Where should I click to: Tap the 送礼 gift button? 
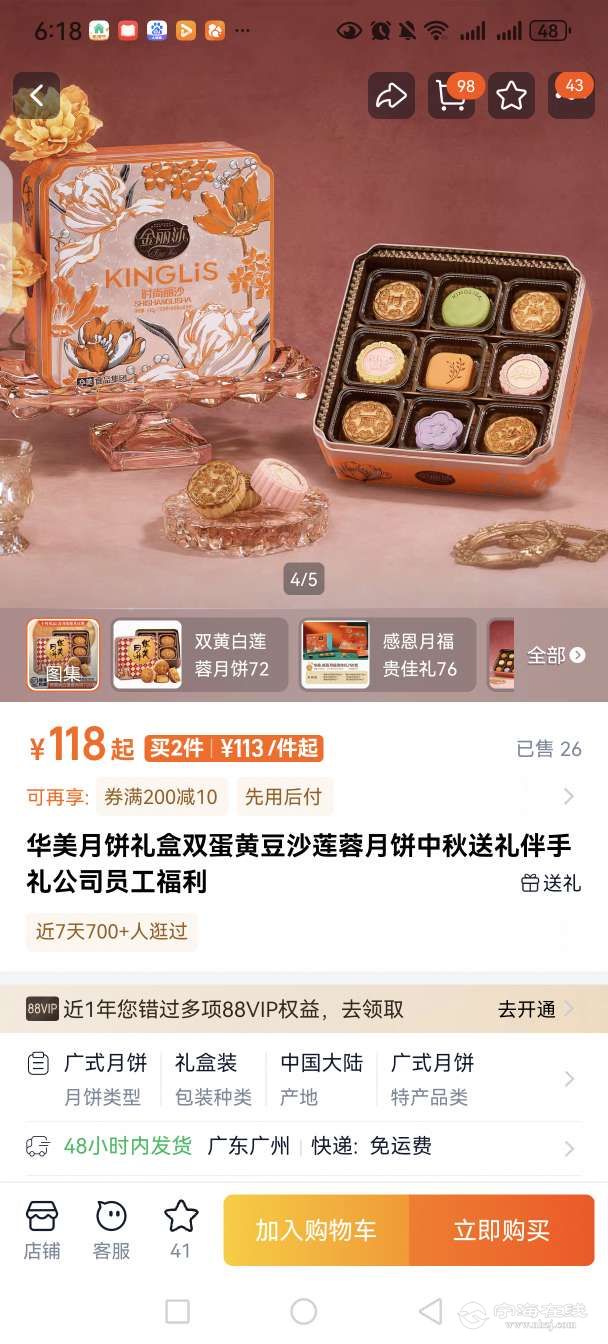pyautogui.click(x=551, y=883)
